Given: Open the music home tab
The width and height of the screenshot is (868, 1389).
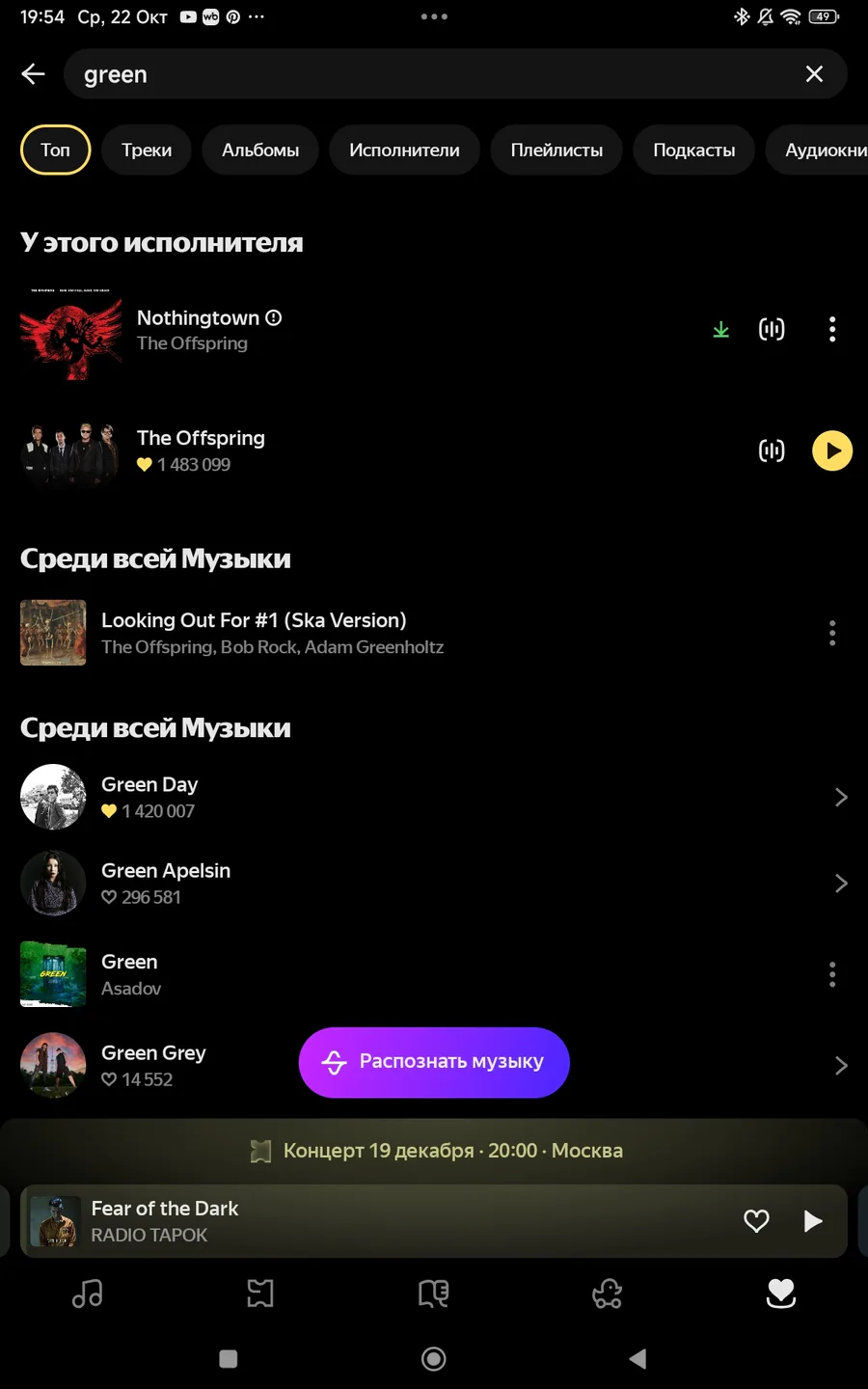Looking at the screenshot, I should [87, 1294].
